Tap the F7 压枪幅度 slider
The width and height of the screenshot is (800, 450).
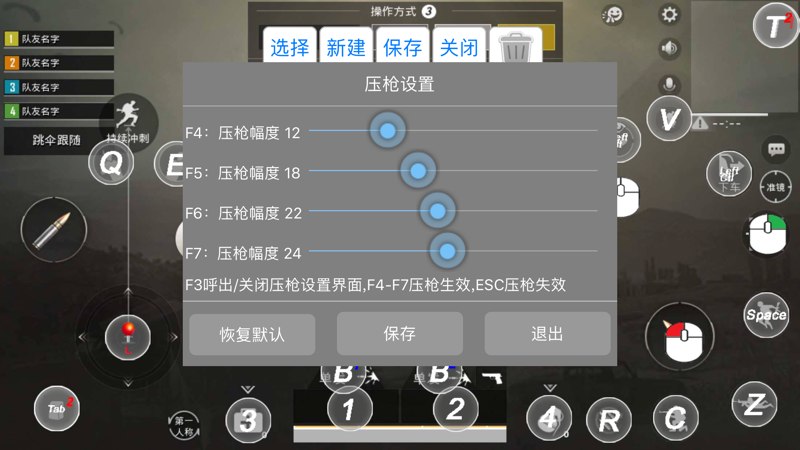point(447,251)
